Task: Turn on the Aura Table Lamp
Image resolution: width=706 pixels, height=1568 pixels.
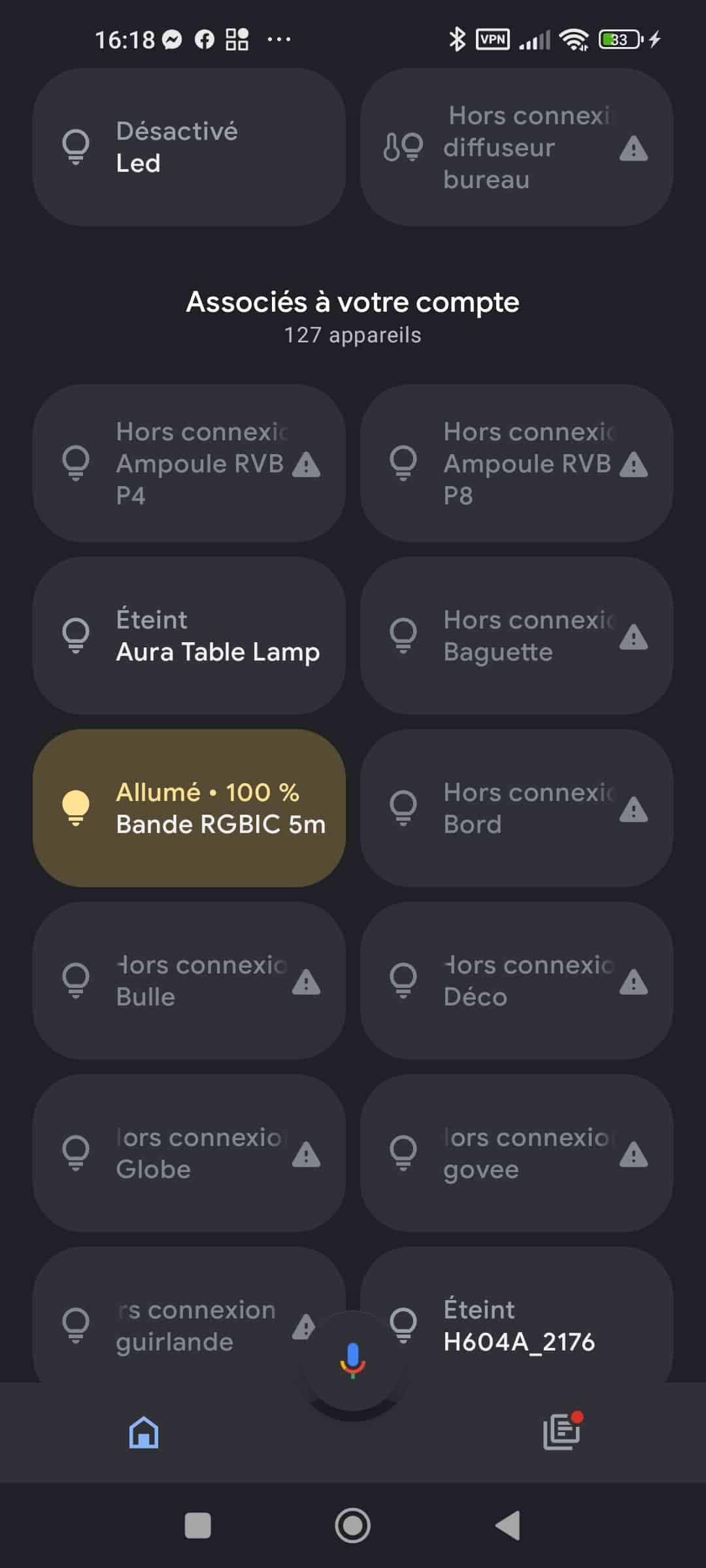Action: [x=189, y=636]
